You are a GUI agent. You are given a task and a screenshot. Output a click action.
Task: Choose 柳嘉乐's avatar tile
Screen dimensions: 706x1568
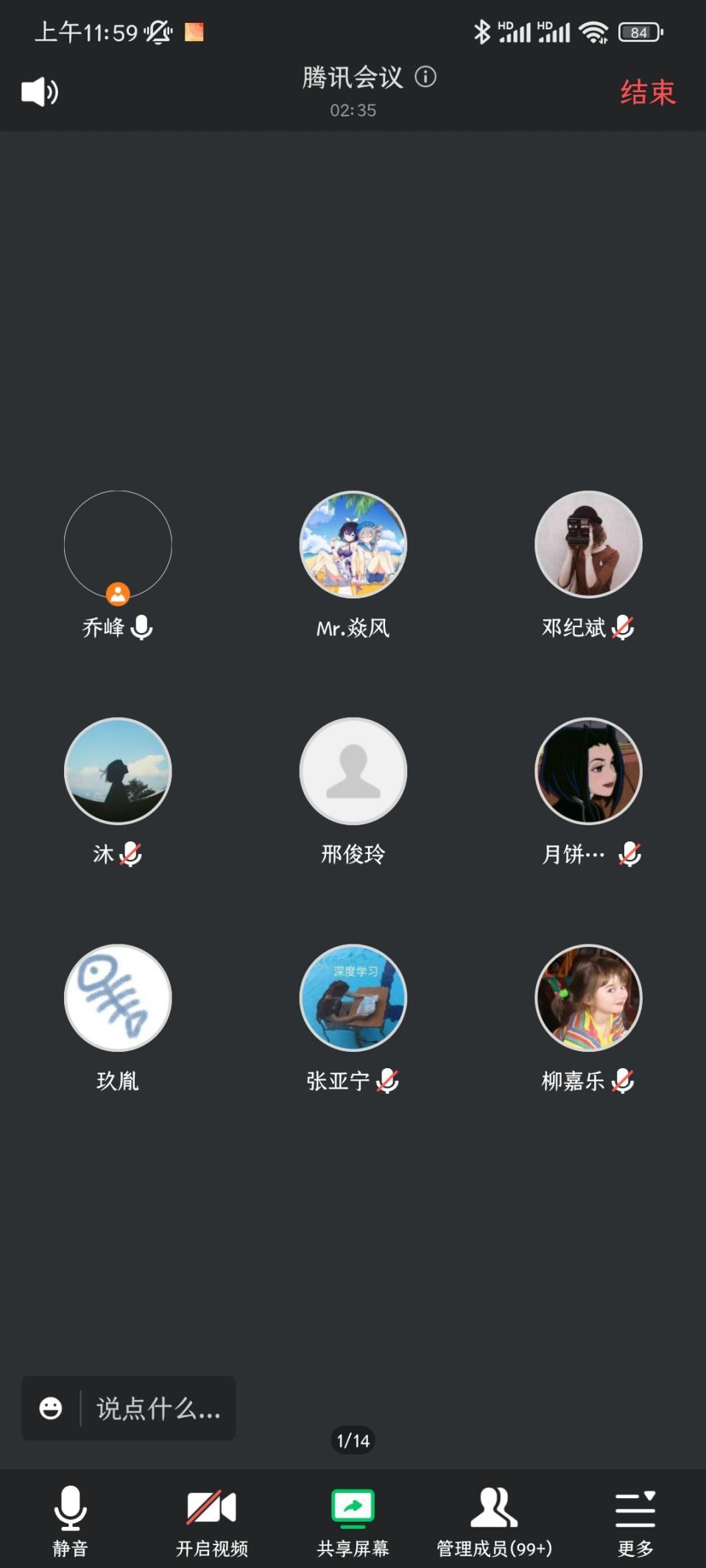click(x=588, y=998)
